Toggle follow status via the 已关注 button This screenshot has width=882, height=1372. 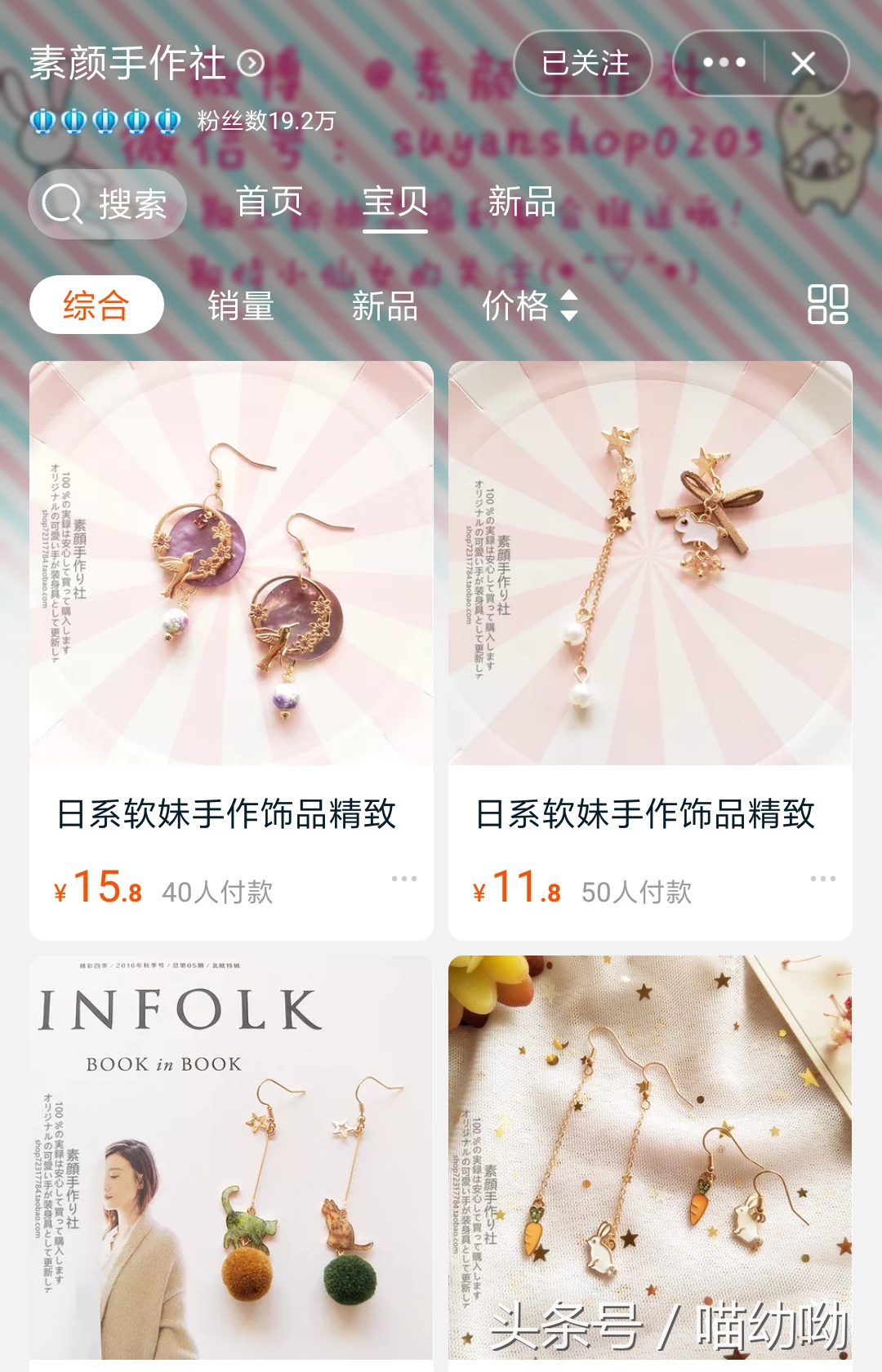(581, 64)
